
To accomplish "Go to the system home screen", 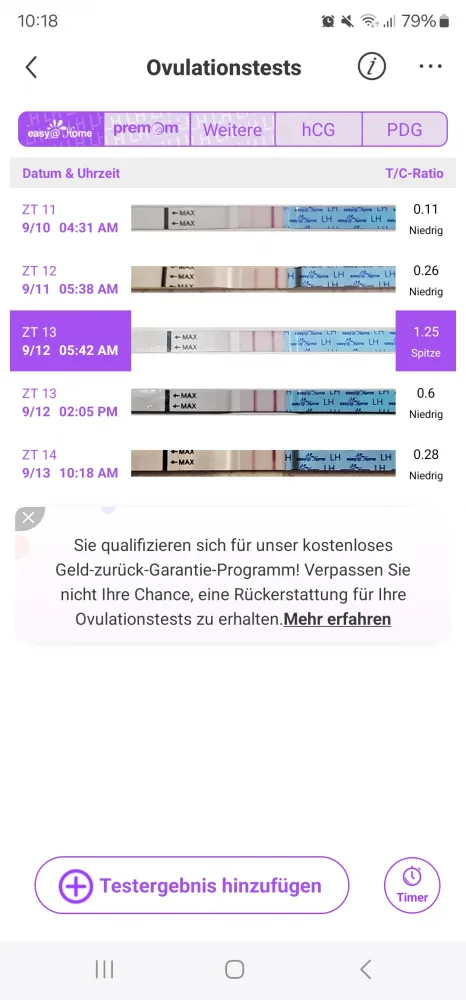I will 234,969.
